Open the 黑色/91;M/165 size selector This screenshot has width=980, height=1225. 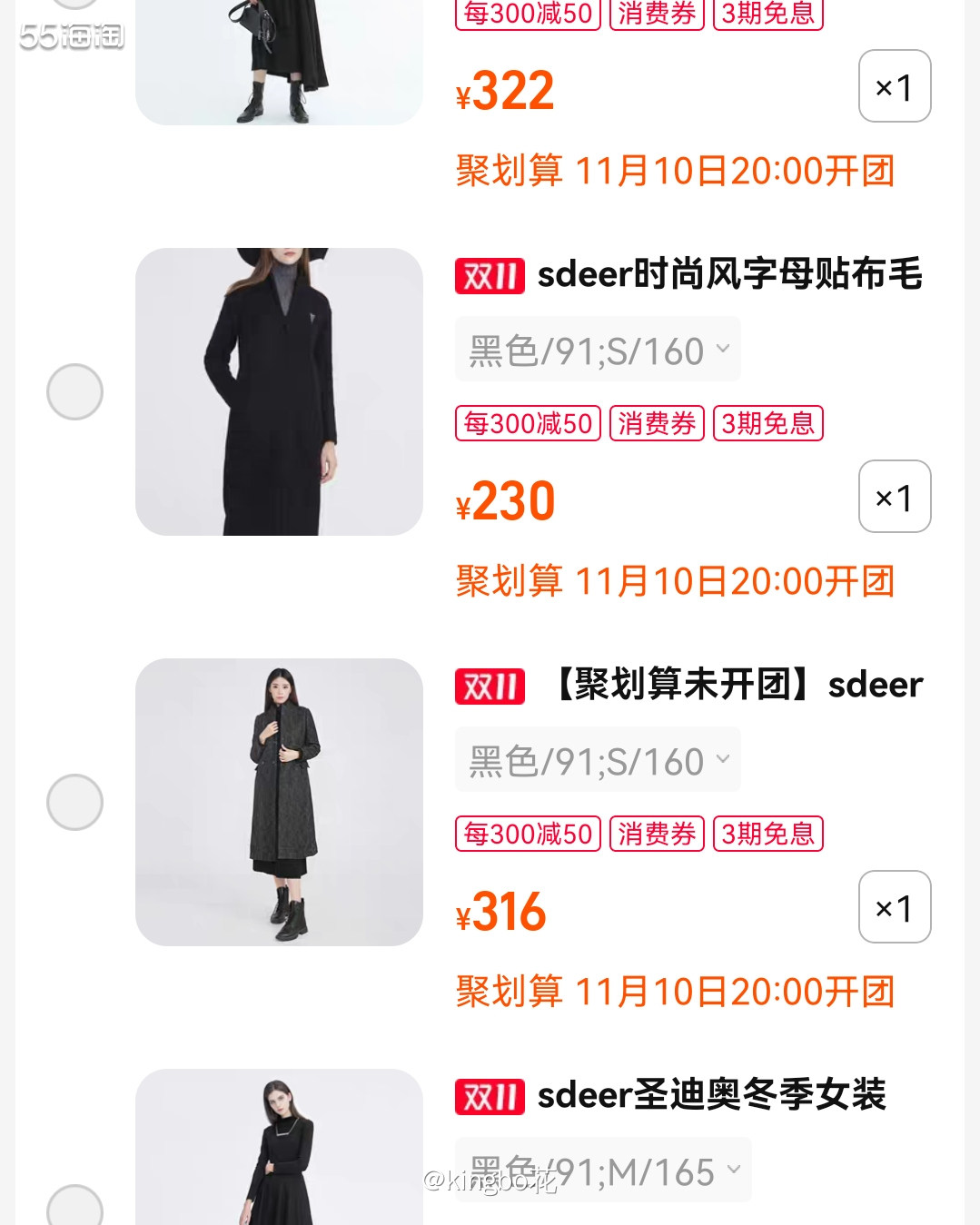click(x=603, y=1170)
